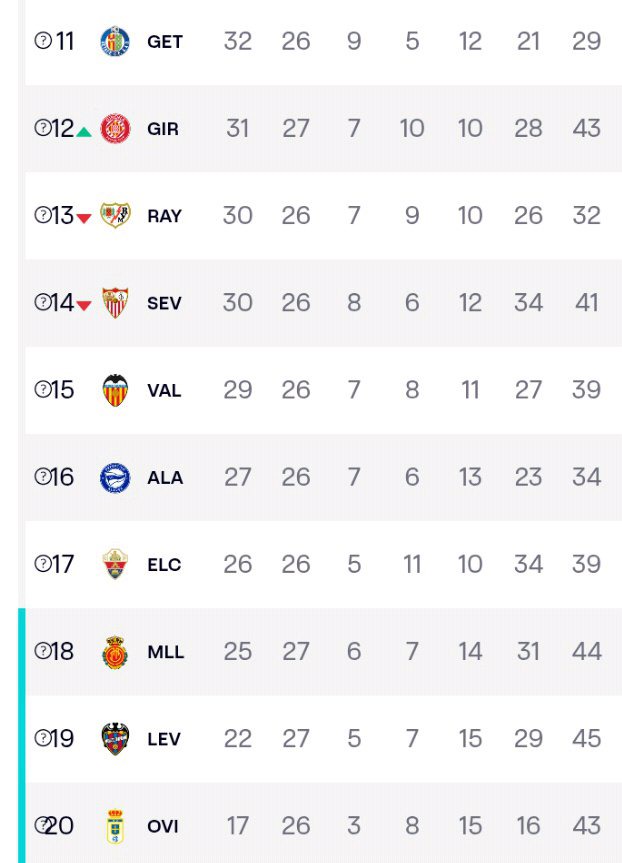Open the Mallorca (MLL) team row
This screenshot has height=863, width=622.
[x=165, y=652]
